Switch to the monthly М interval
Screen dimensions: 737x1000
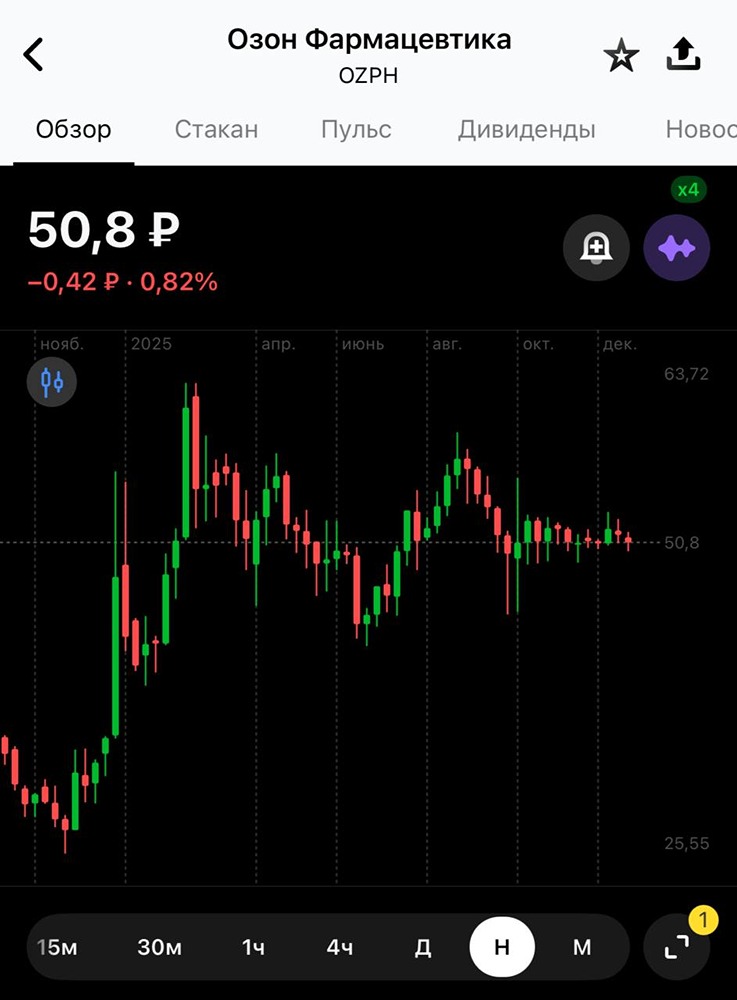coord(582,947)
